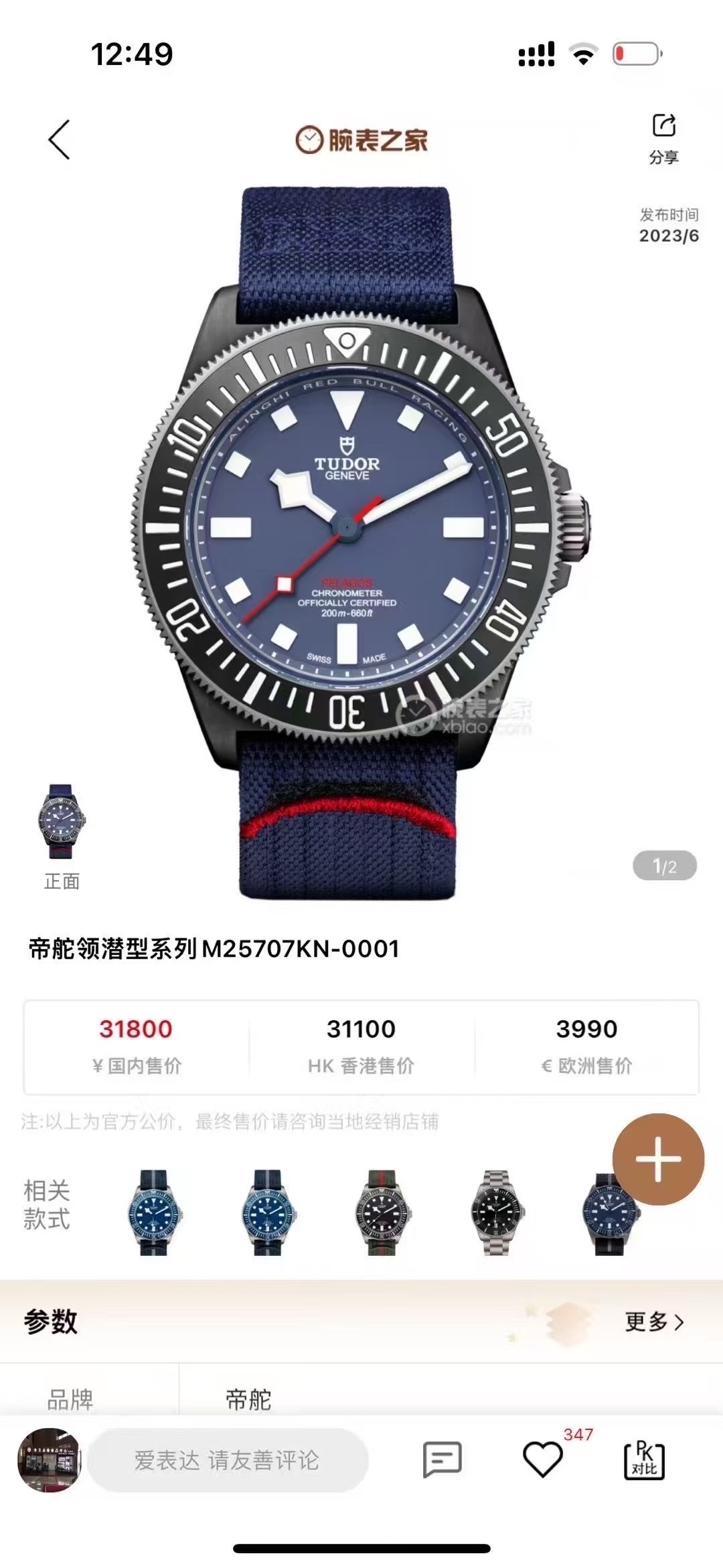Go back with the top-left arrow
Viewport: 723px width, 1568px height.
click(59, 140)
